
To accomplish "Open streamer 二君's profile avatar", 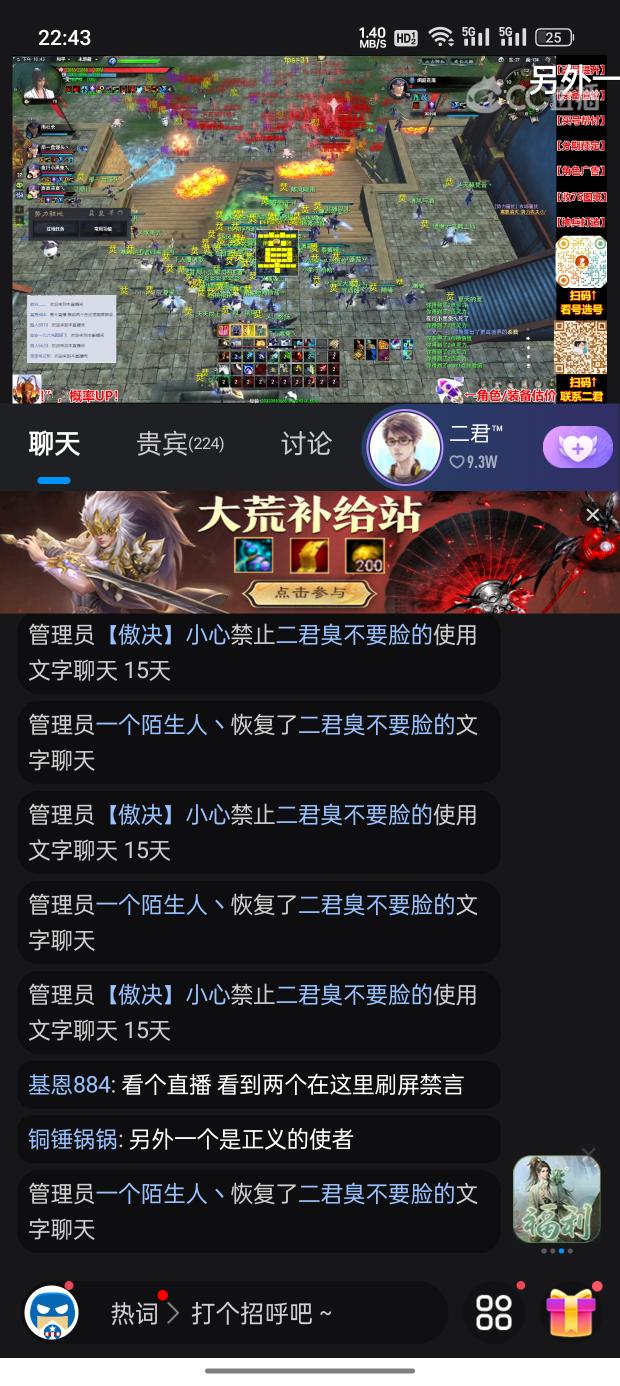I will pyautogui.click(x=405, y=447).
